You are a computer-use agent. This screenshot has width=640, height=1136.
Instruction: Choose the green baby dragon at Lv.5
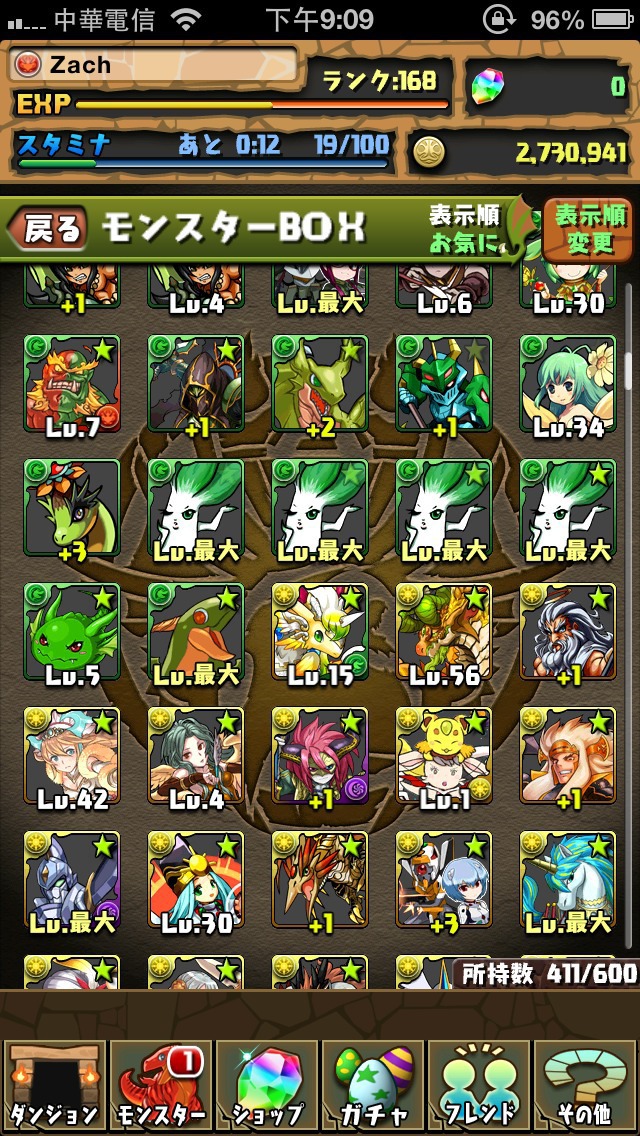pyautogui.click(x=72, y=631)
